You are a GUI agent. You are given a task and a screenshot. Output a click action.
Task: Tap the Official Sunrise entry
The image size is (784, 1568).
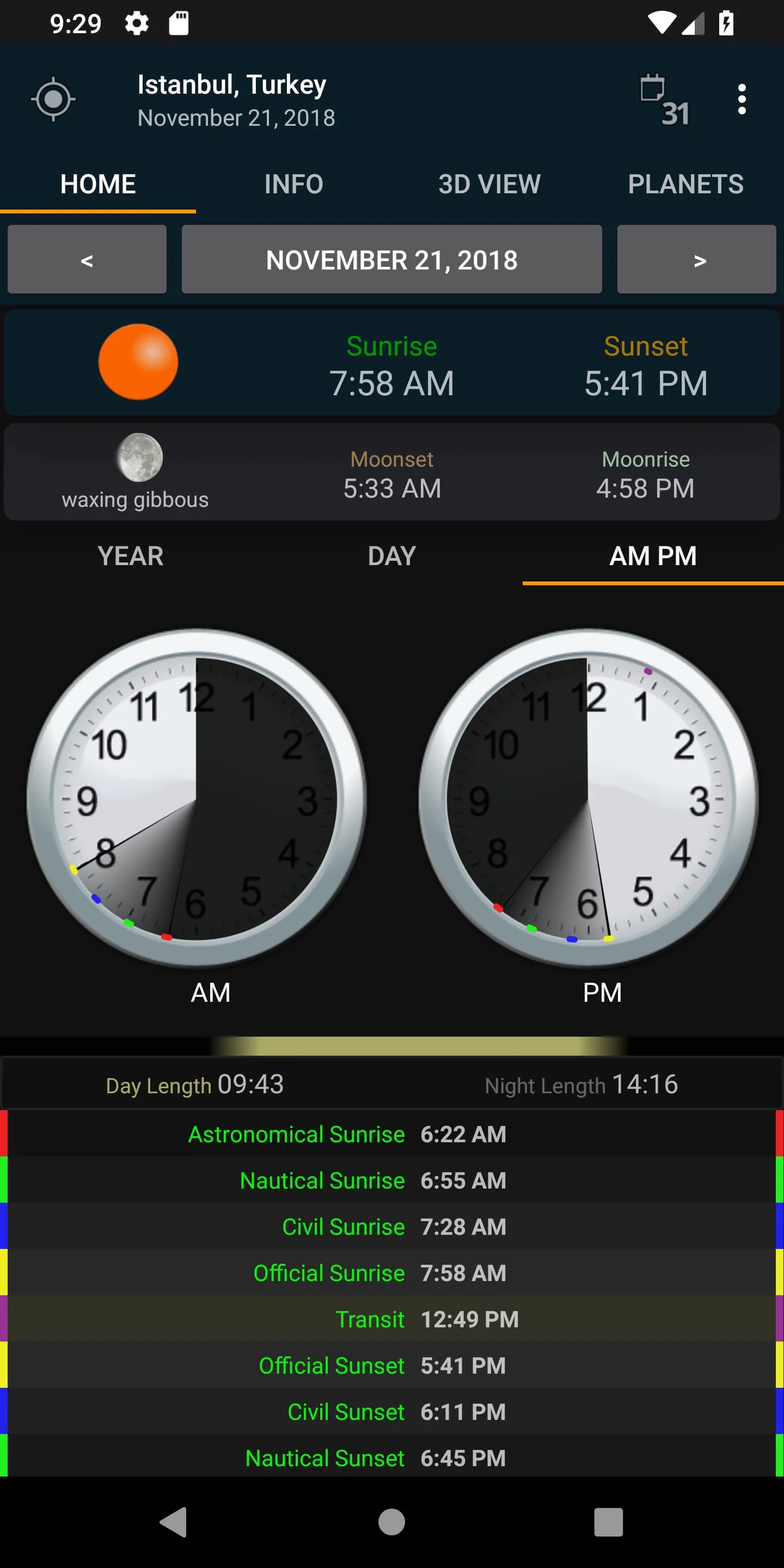(392, 1273)
